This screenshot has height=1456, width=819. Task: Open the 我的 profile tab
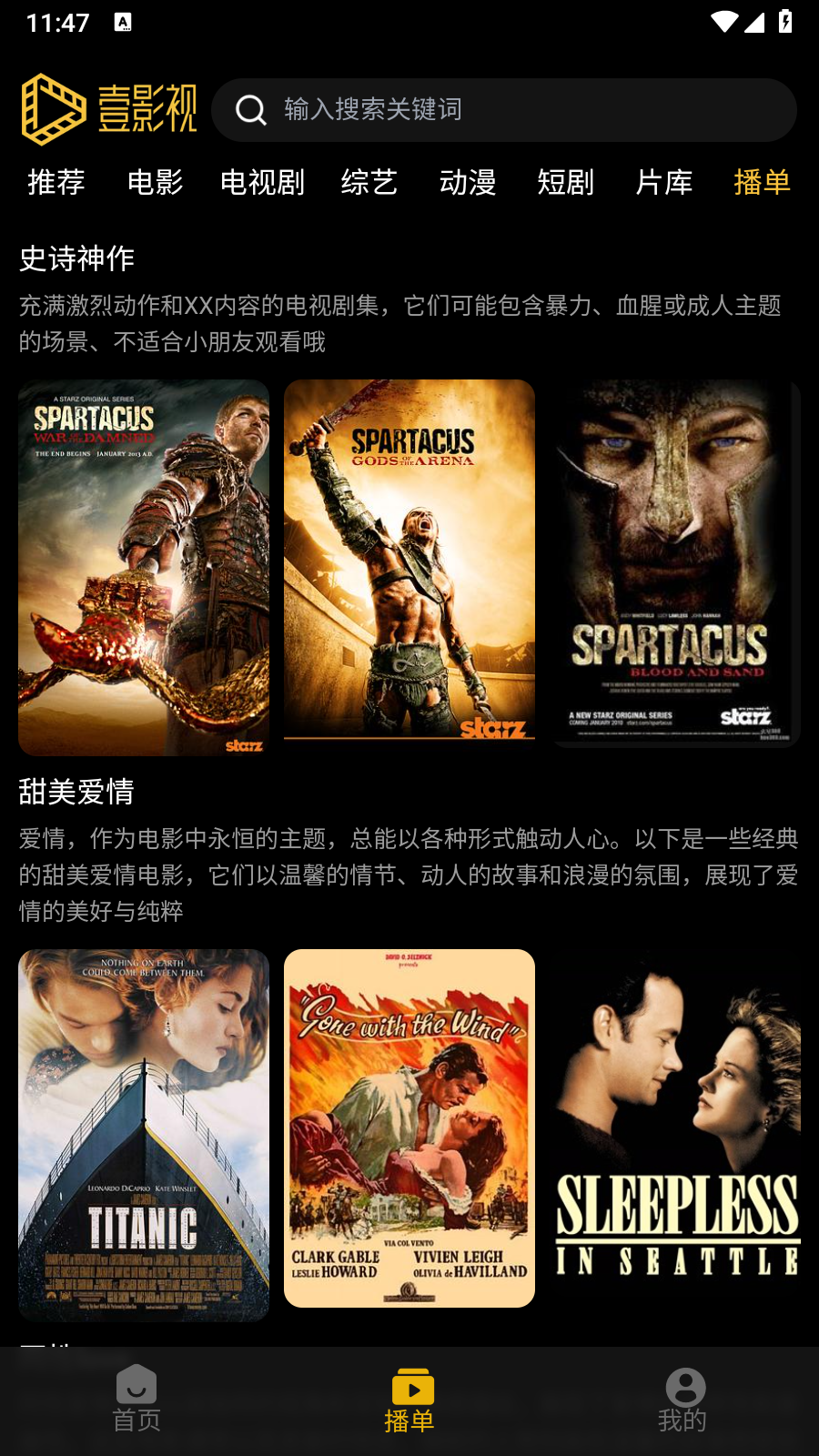[682, 1400]
